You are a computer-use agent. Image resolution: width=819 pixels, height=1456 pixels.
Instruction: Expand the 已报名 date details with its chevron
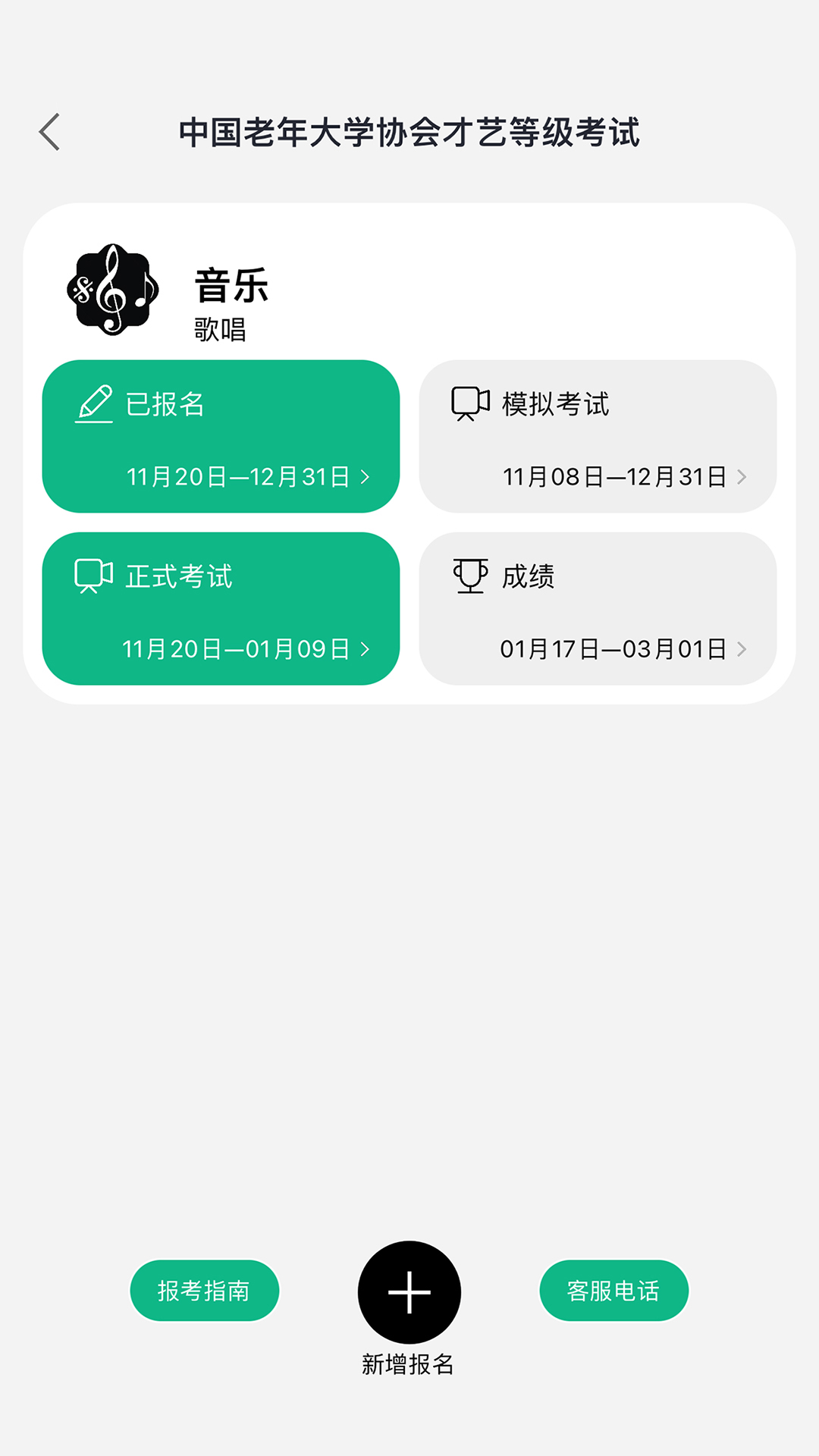pyautogui.click(x=366, y=476)
